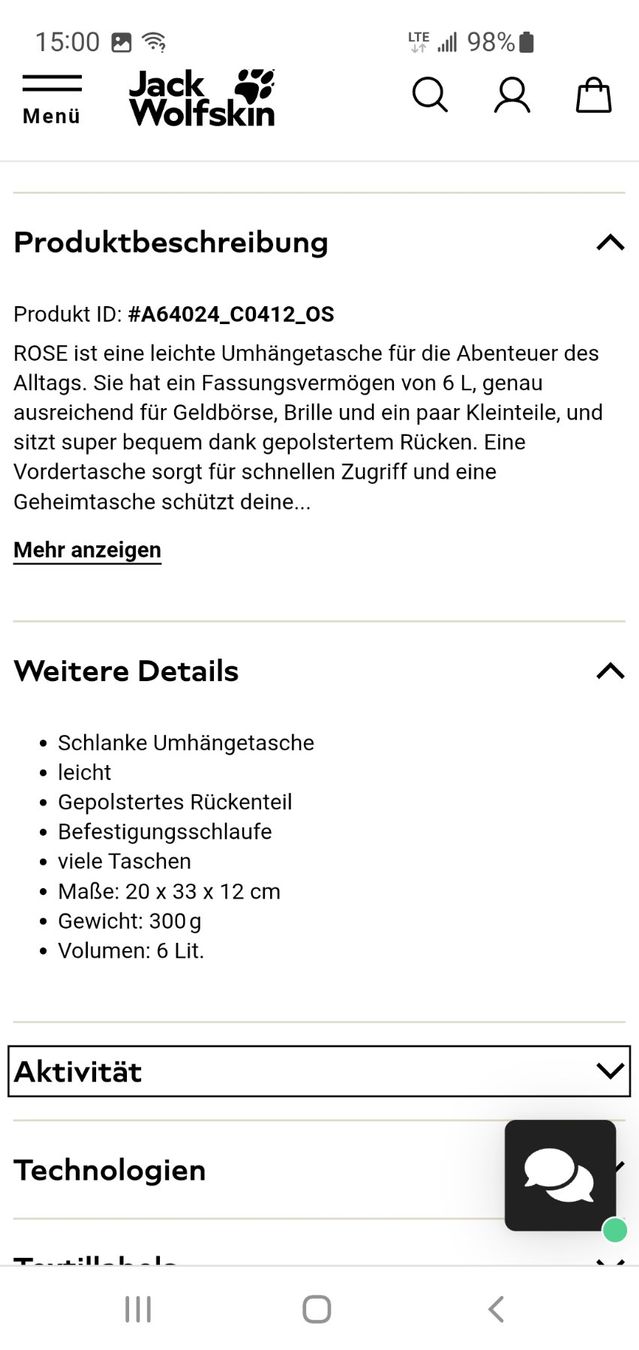
Task: Go to the Jack Wolfskin homepage logo
Action: click(x=202, y=98)
